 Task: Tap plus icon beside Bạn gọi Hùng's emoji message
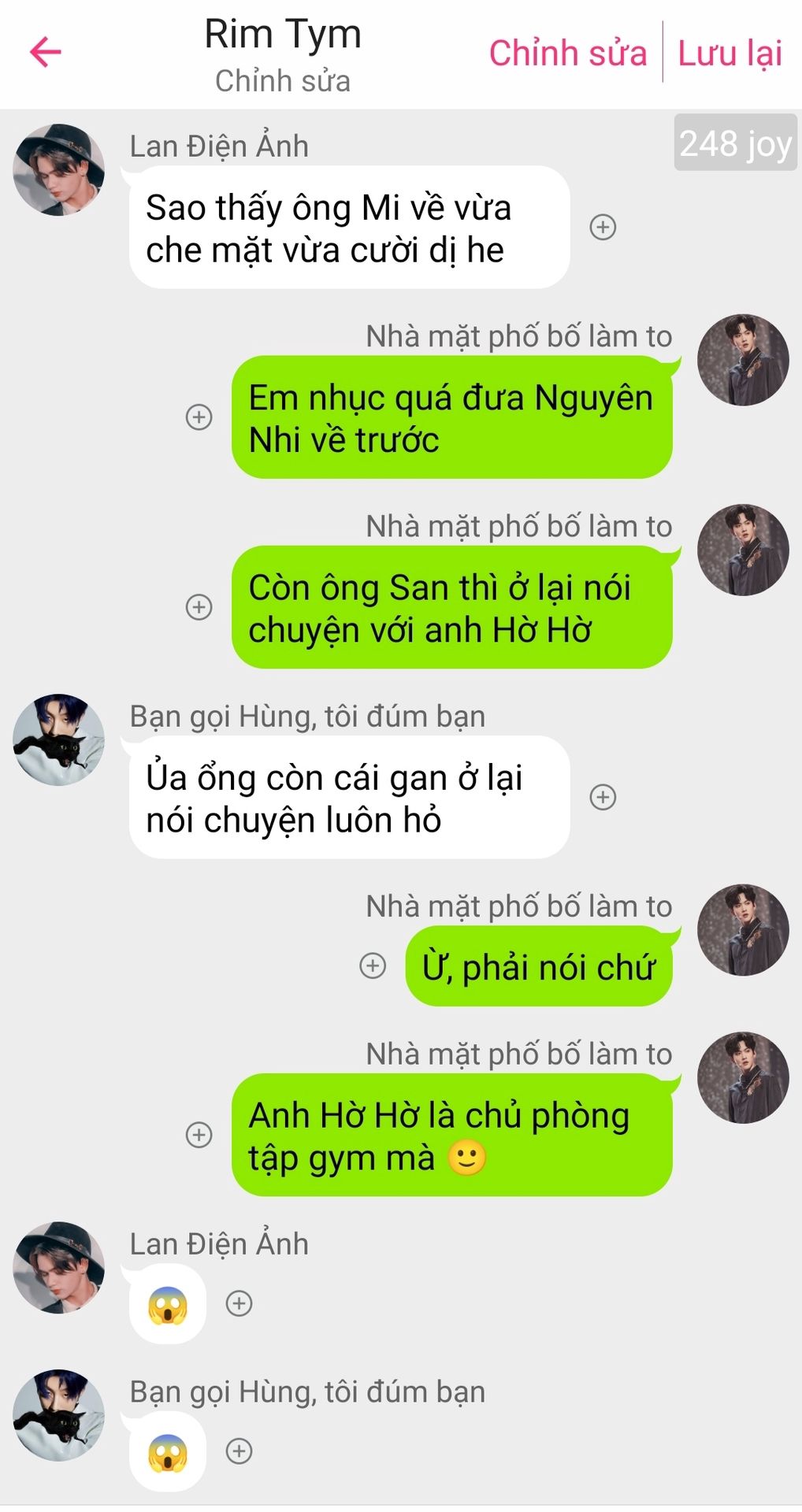[239, 1451]
